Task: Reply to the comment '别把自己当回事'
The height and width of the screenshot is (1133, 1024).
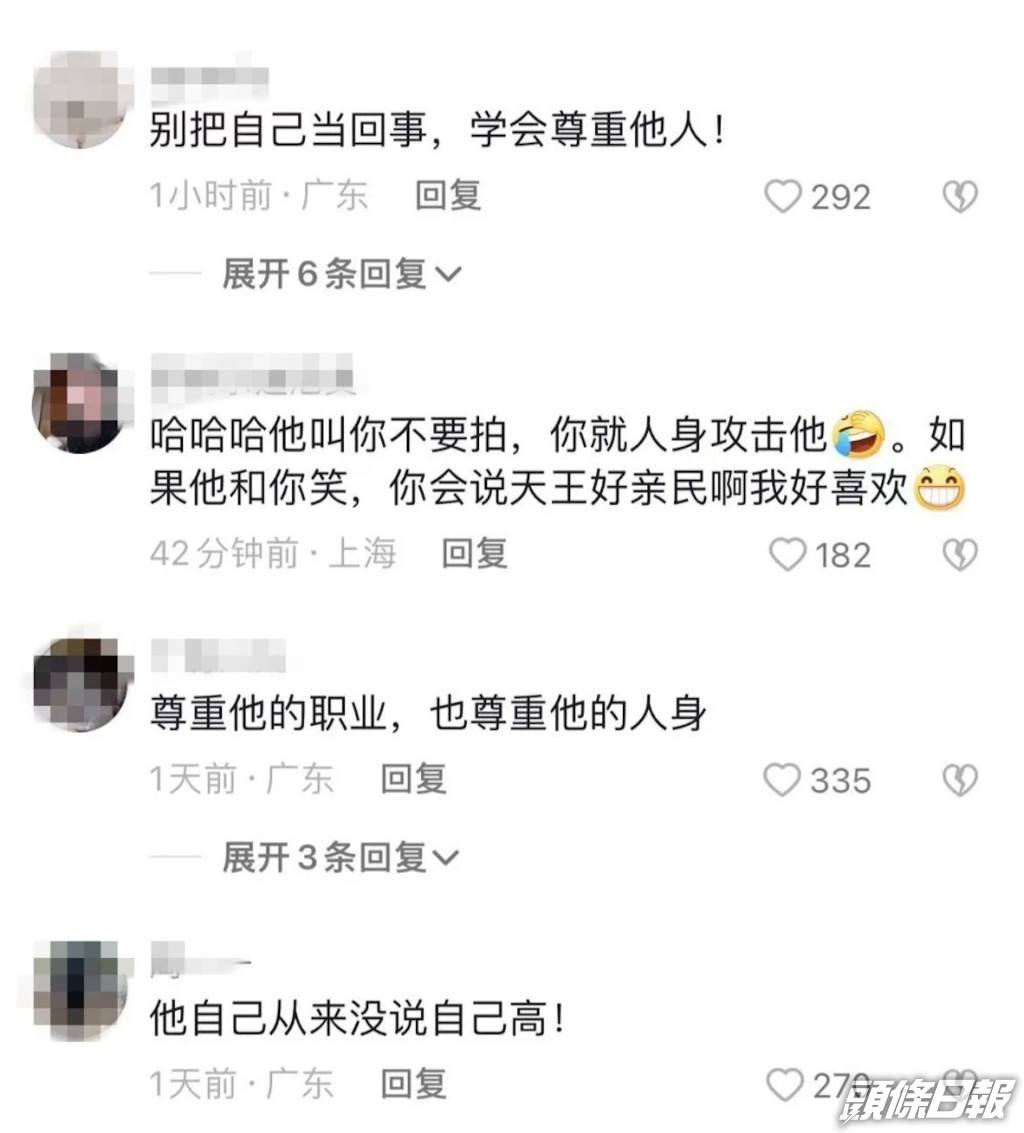Action: click(448, 196)
